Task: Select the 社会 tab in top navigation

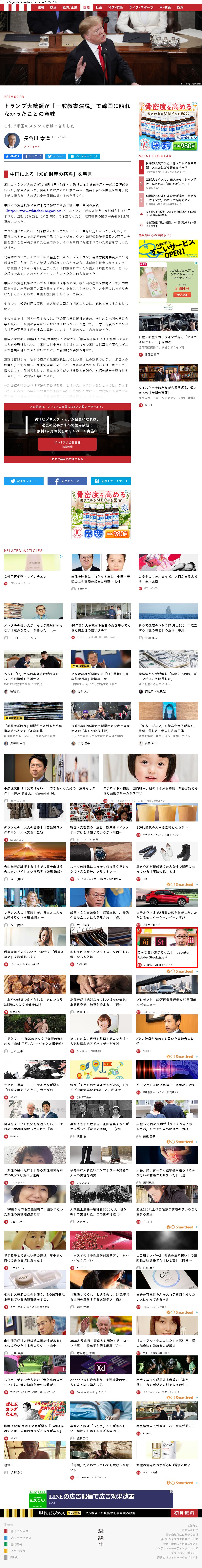Action: pos(99,7)
